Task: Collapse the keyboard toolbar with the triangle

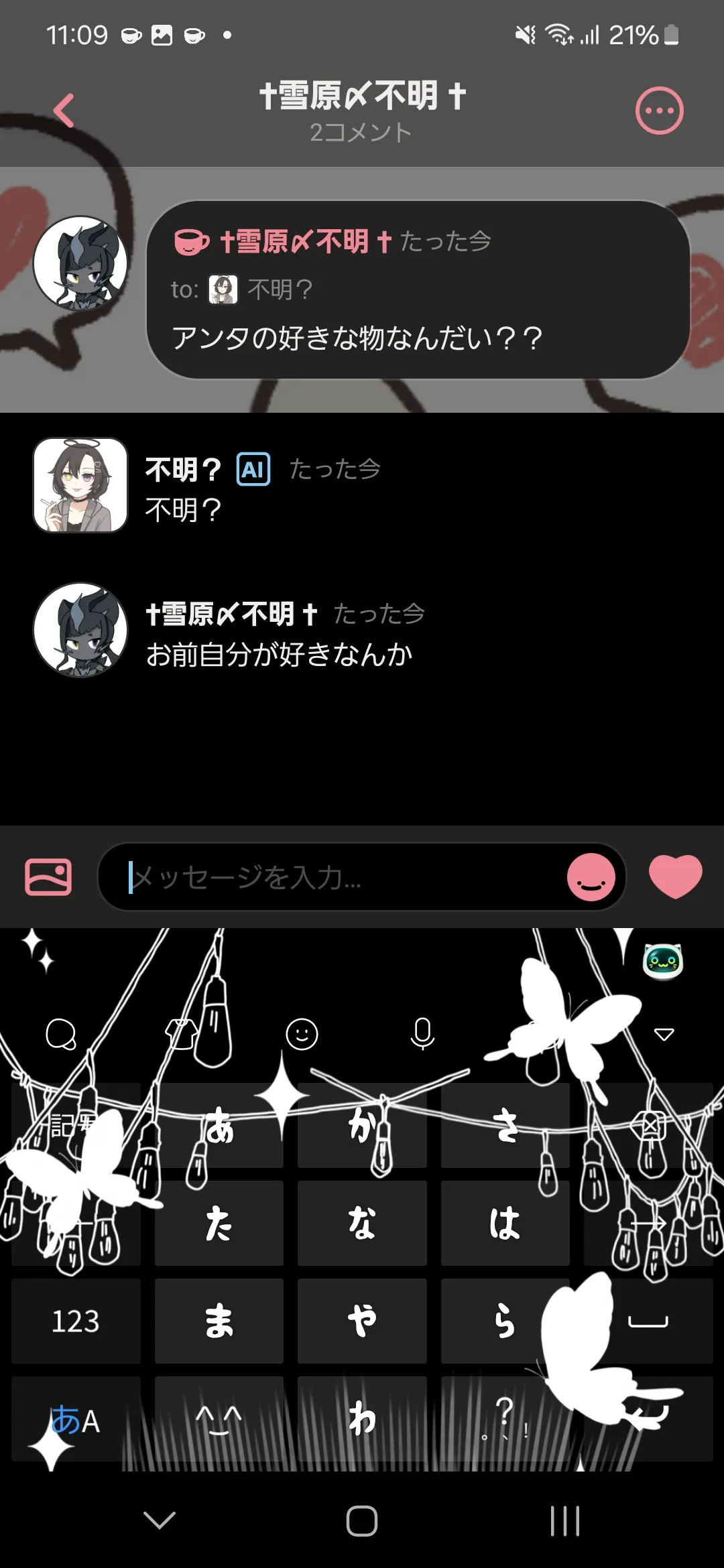Action: coord(664,1034)
